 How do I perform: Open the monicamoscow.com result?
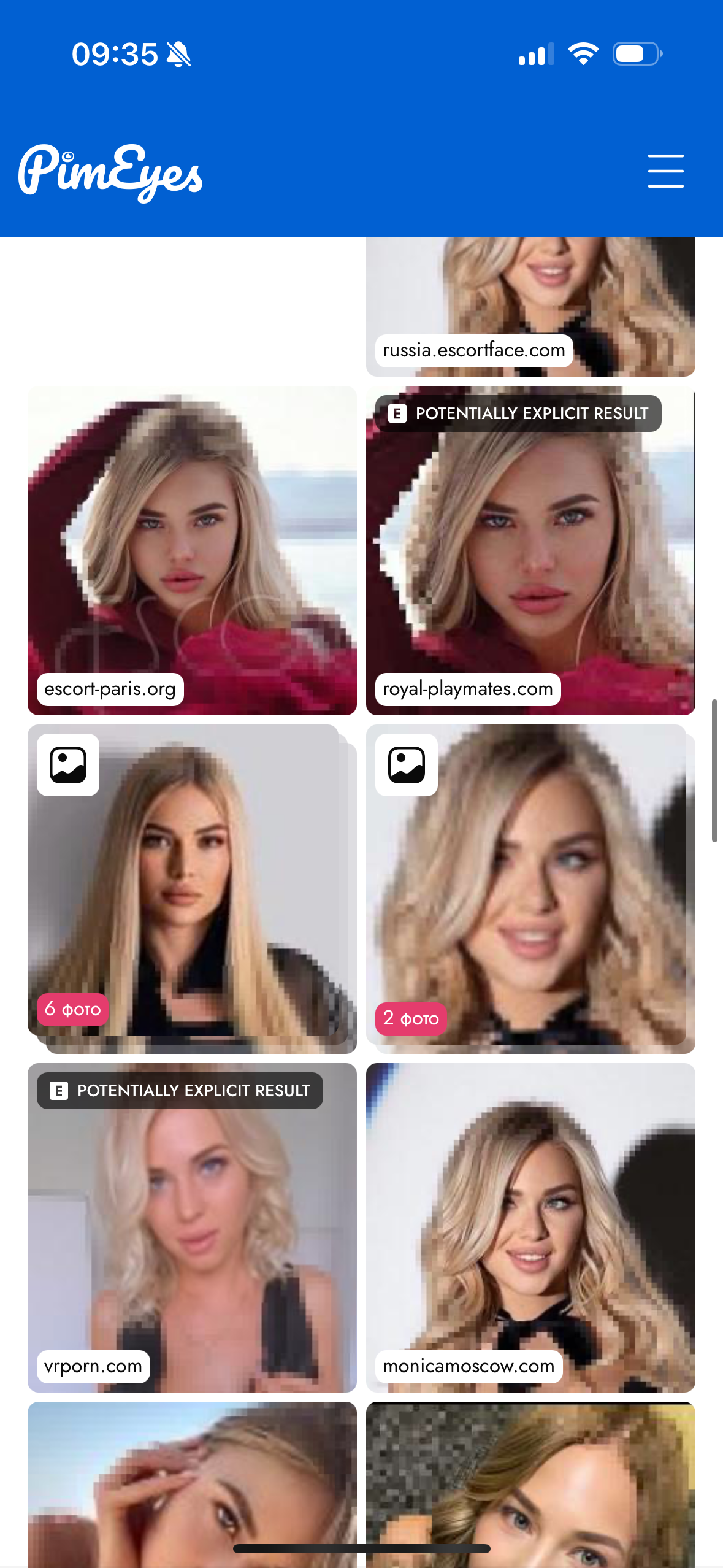point(530,1227)
